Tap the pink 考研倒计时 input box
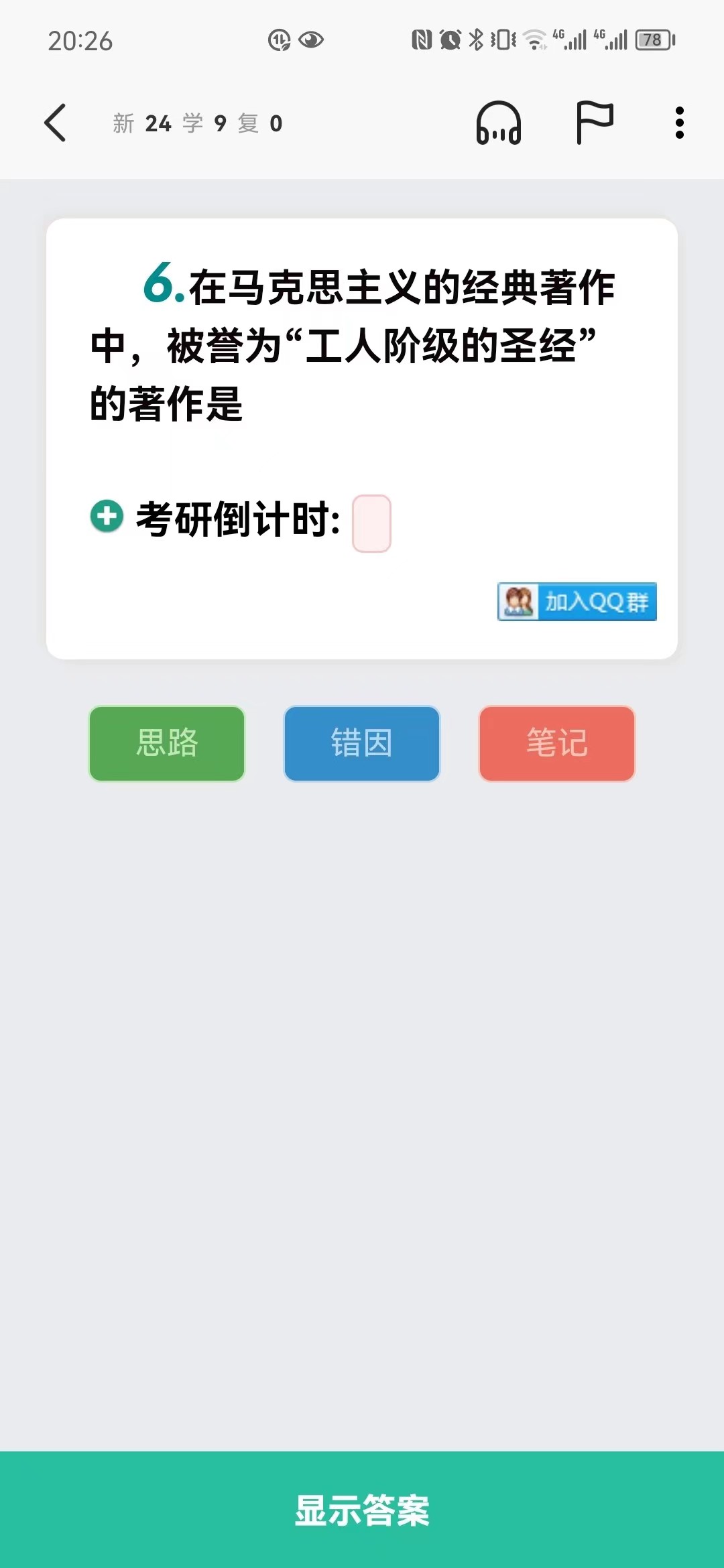Image resolution: width=724 pixels, height=1568 pixels. [x=371, y=523]
